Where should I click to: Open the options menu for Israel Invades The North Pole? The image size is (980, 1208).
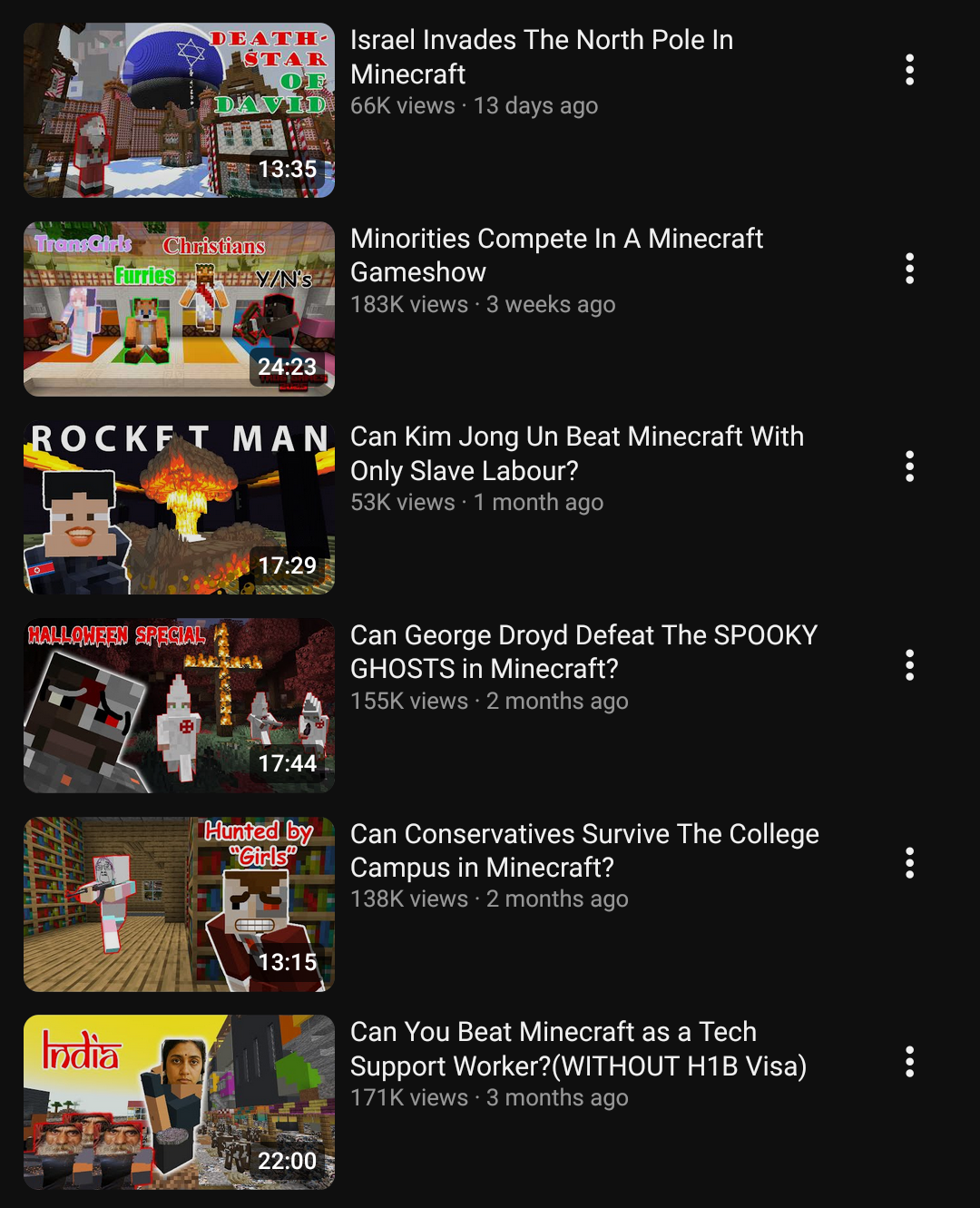[909, 71]
